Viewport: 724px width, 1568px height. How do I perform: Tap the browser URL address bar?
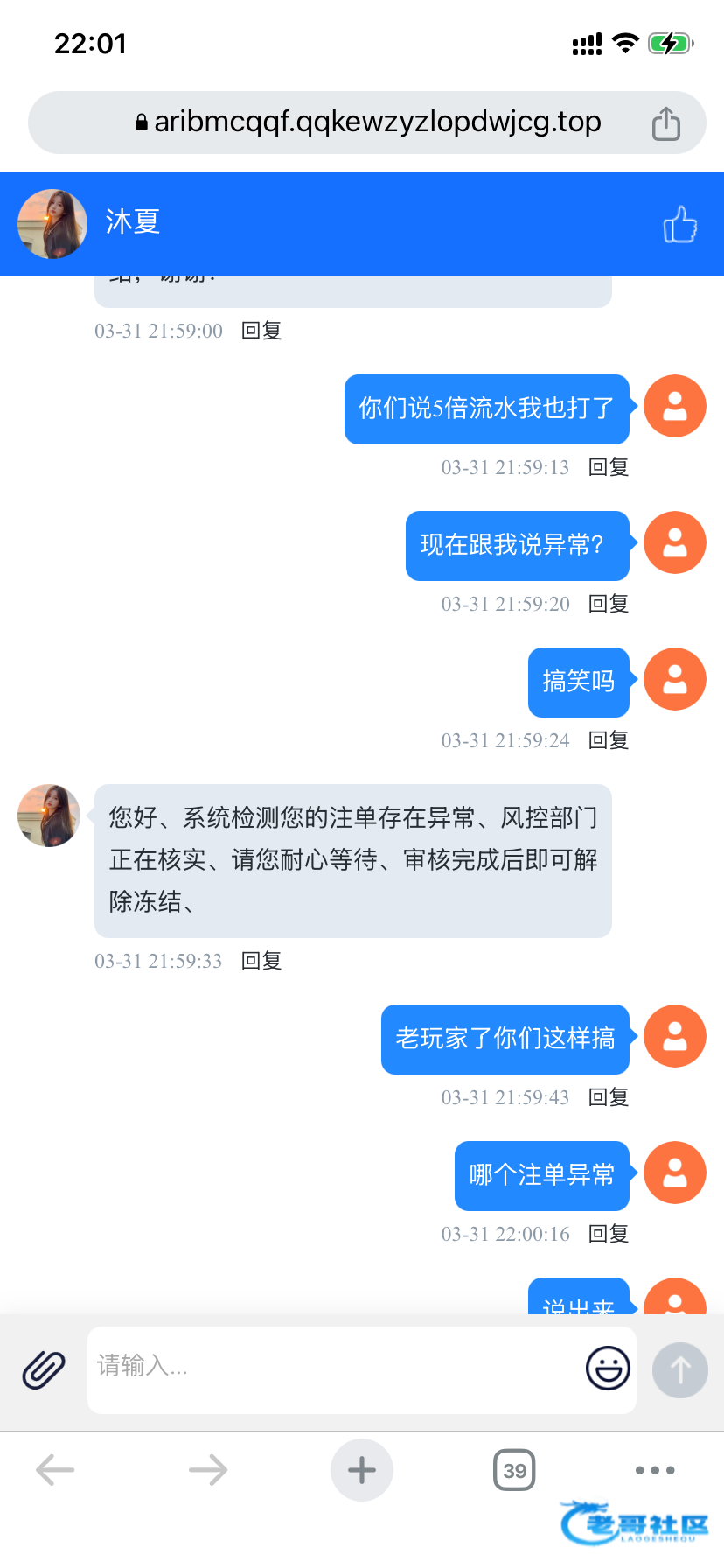pyautogui.click(x=367, y=122)
